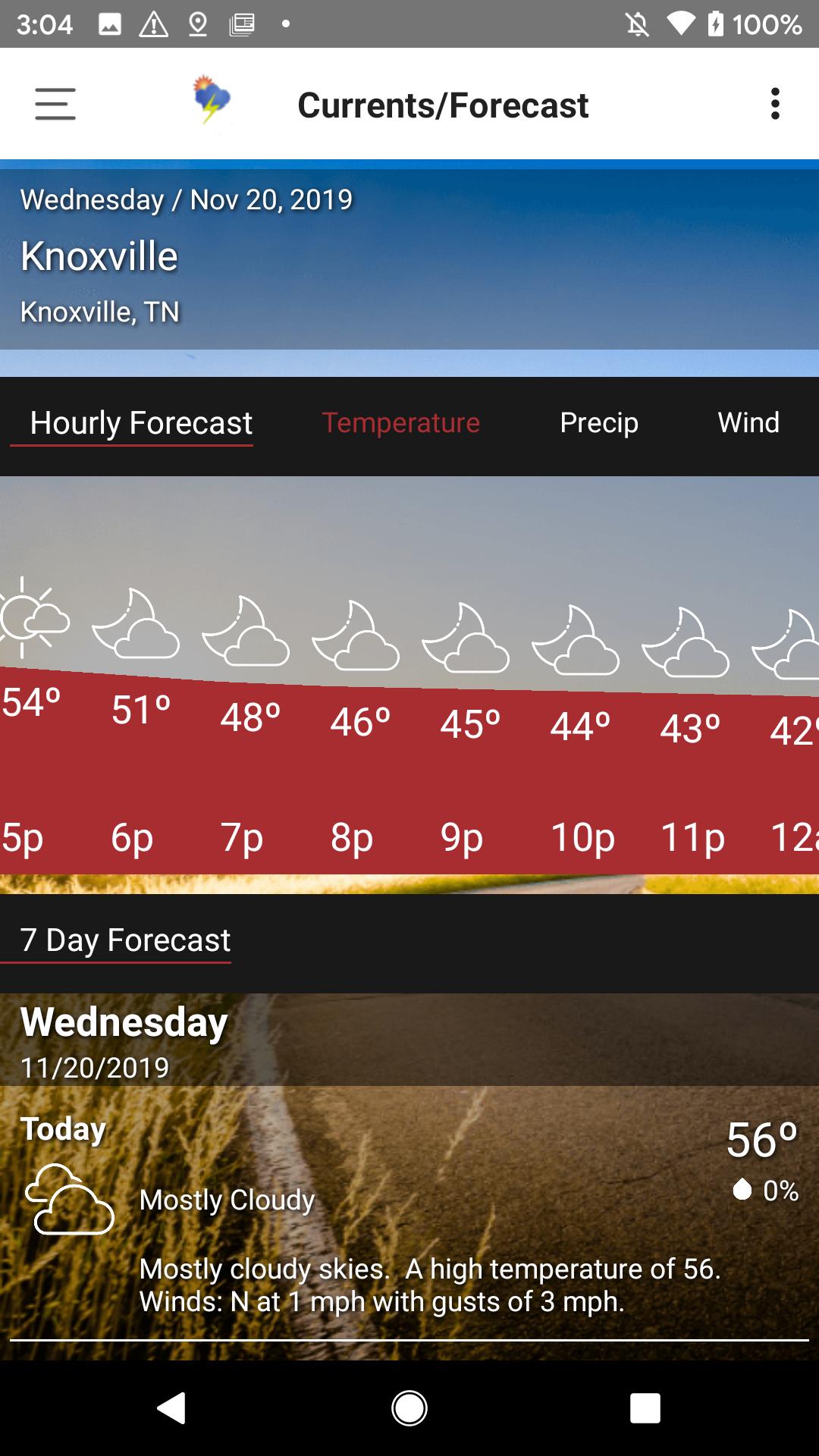Screen dimensions: 819x1456
Task: Tap the precipitation droplet icon next to 0%
Action: pyautogui.click(x=743, y=1187)
